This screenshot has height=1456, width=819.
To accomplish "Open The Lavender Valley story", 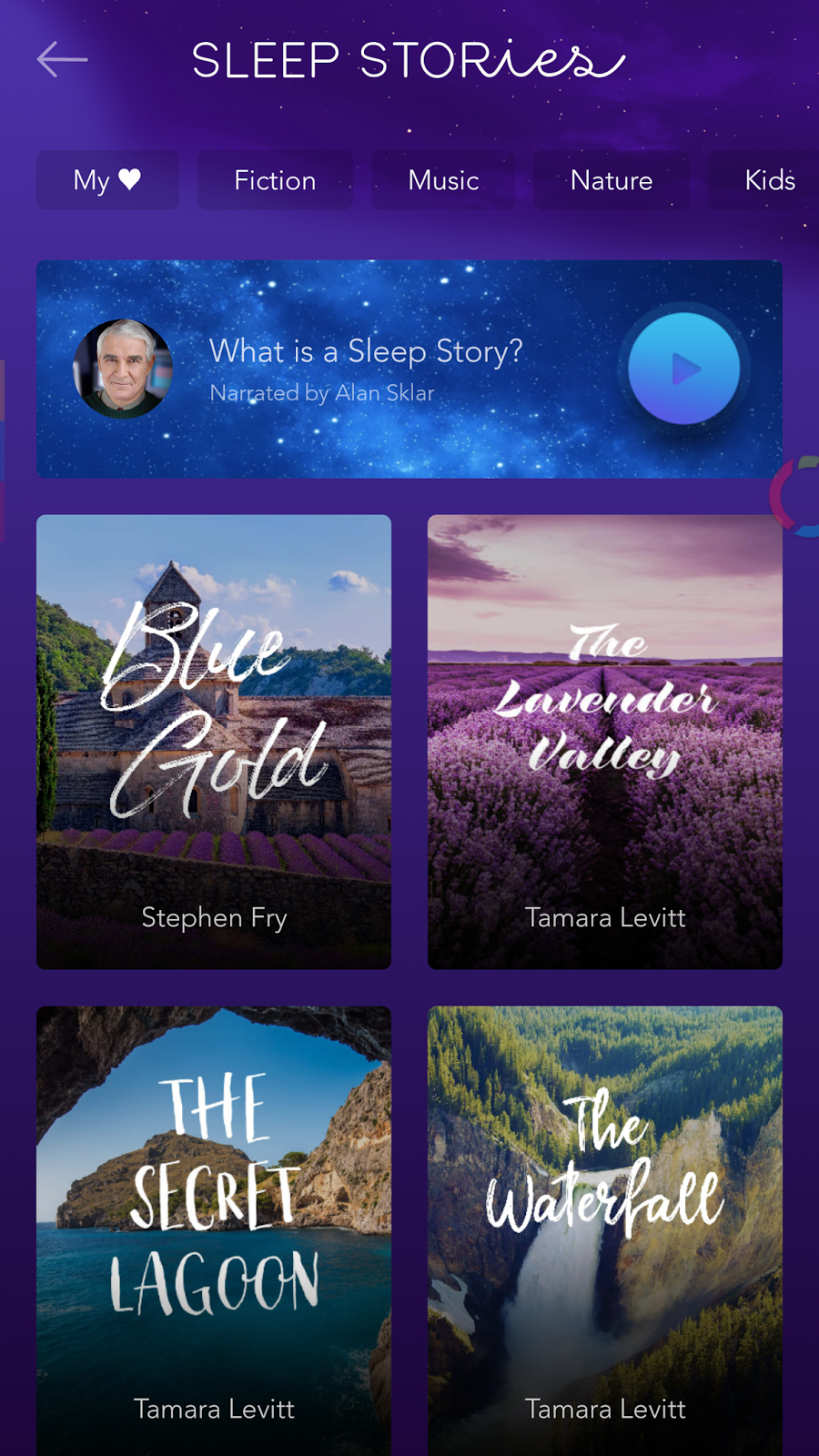I will (x=605, y=741).
